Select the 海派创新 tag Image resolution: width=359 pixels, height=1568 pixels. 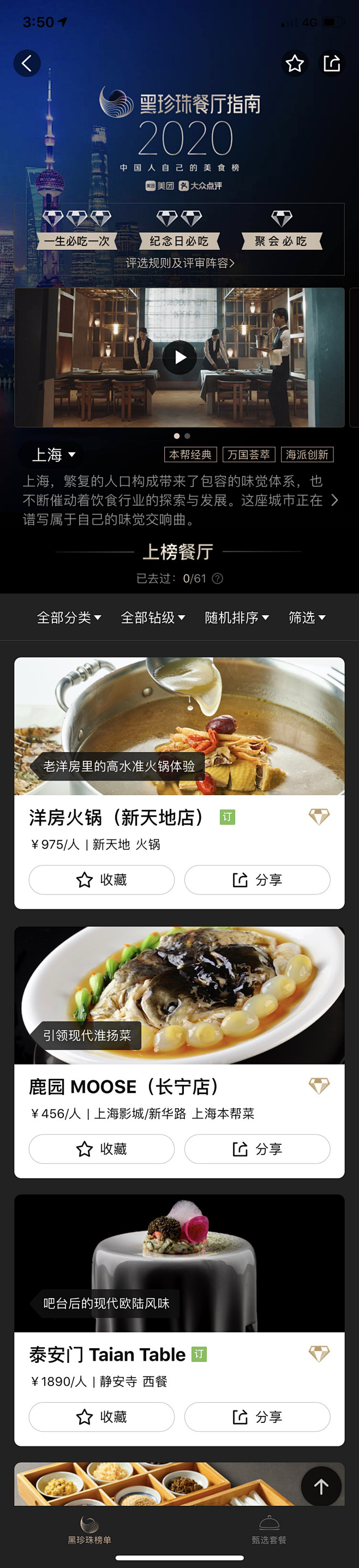(307, 455)
